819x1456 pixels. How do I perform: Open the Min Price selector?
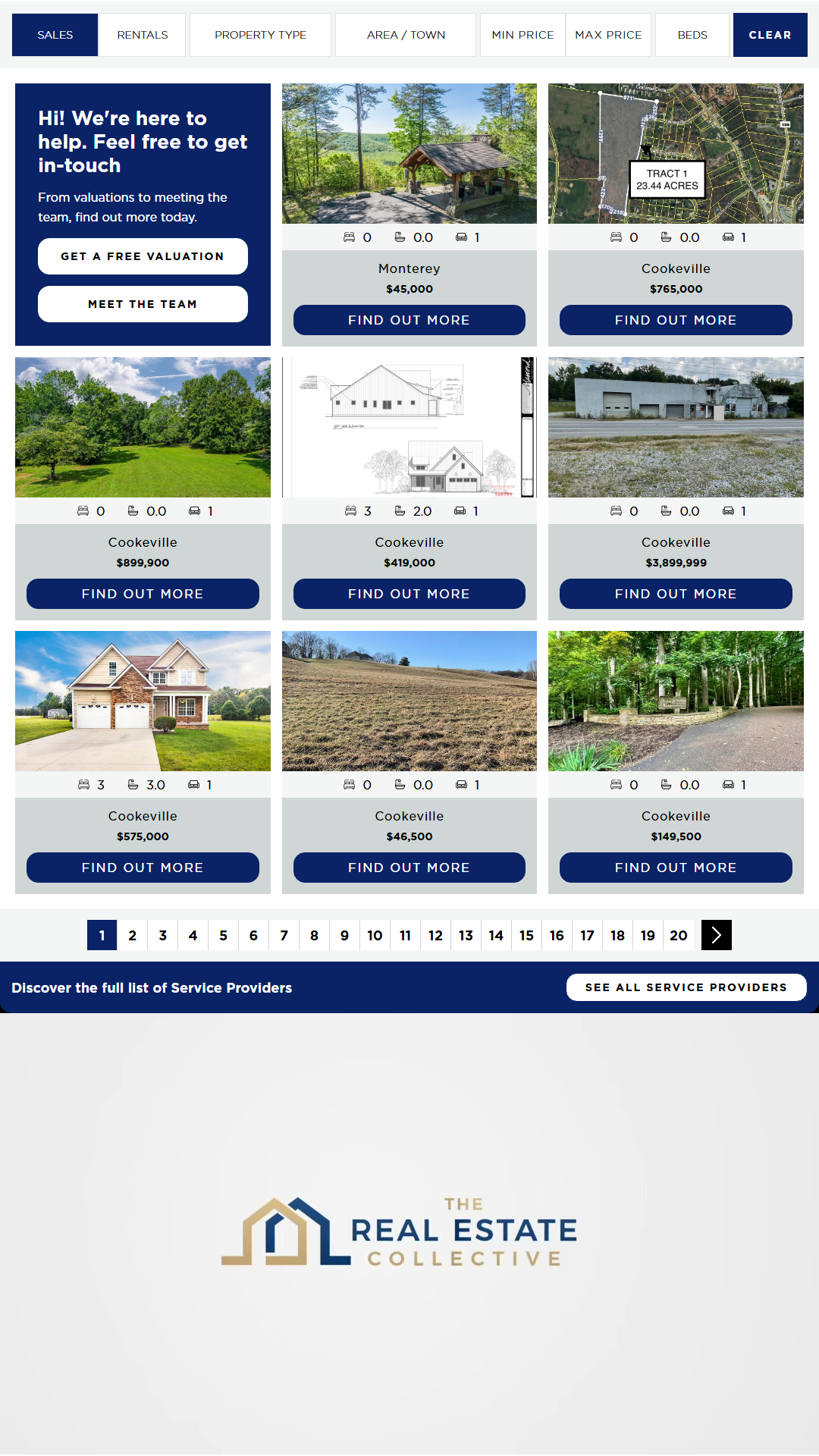522,35
